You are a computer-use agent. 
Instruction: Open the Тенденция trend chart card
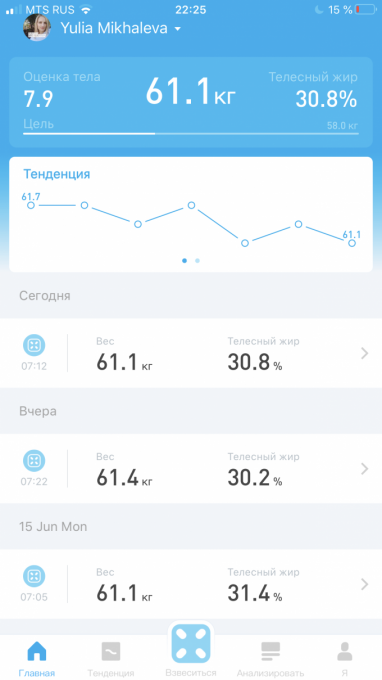coord(191,214)
